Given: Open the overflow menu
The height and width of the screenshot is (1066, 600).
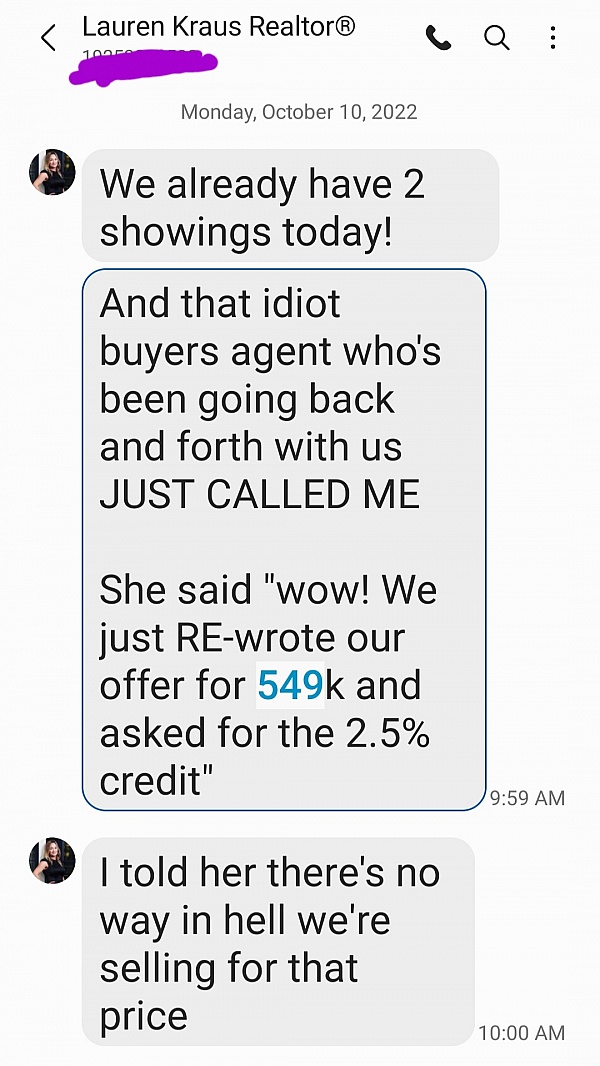Looking at the screenshot, I should 553,38.
